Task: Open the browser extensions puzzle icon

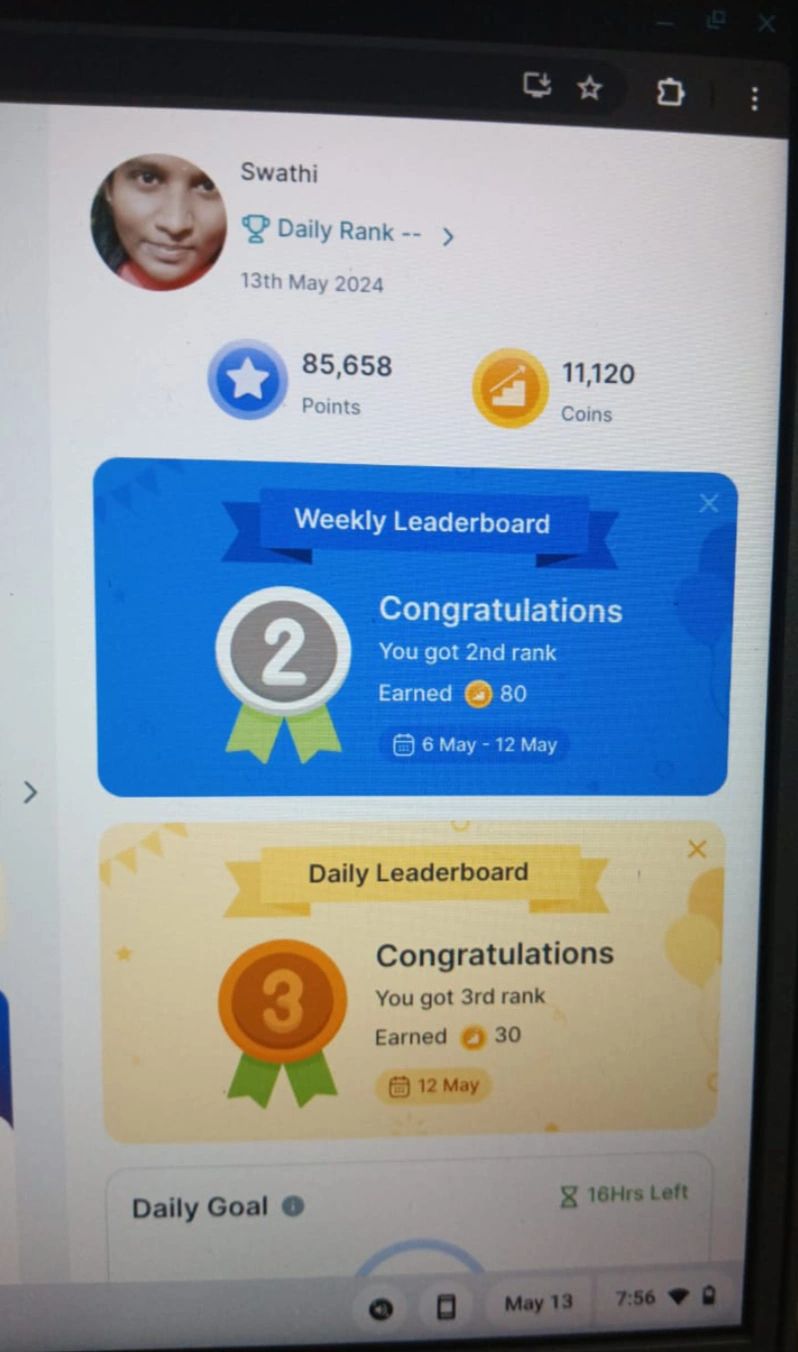Action: point(670,93)
